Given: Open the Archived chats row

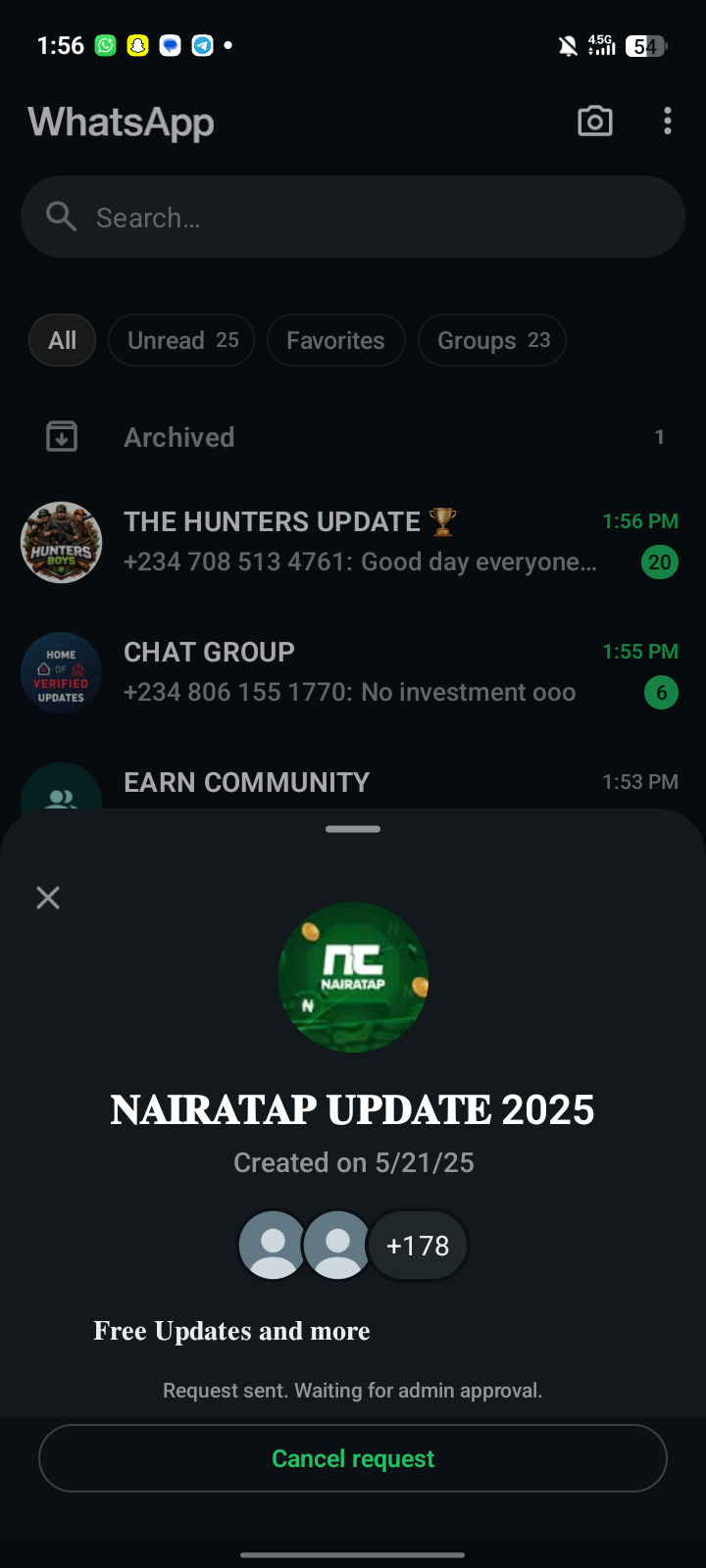Looking at the screenshot, I should pos(353,437).
